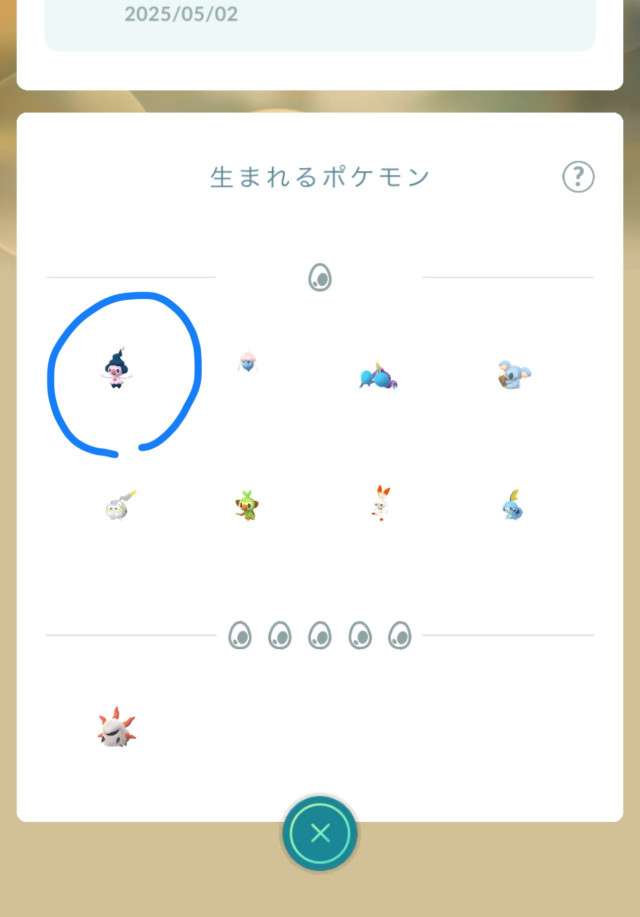
Task: Open the help question mark icon
Action: coord(578,177)
